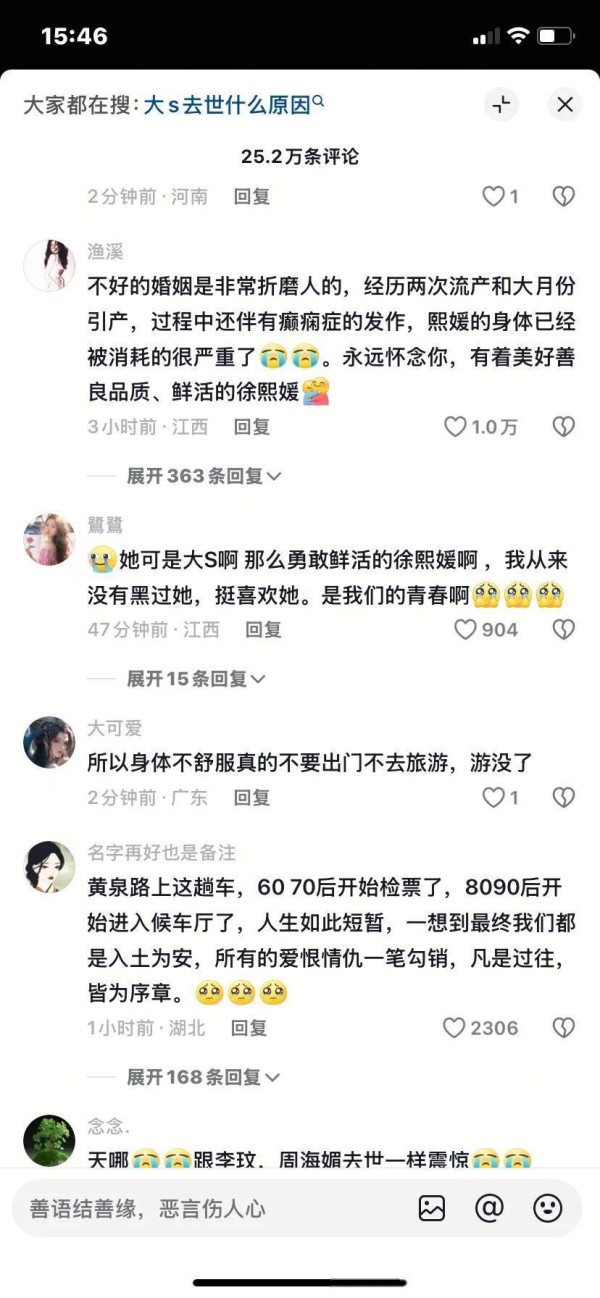Dislike 名字再好也是备注's comment

564,1027
